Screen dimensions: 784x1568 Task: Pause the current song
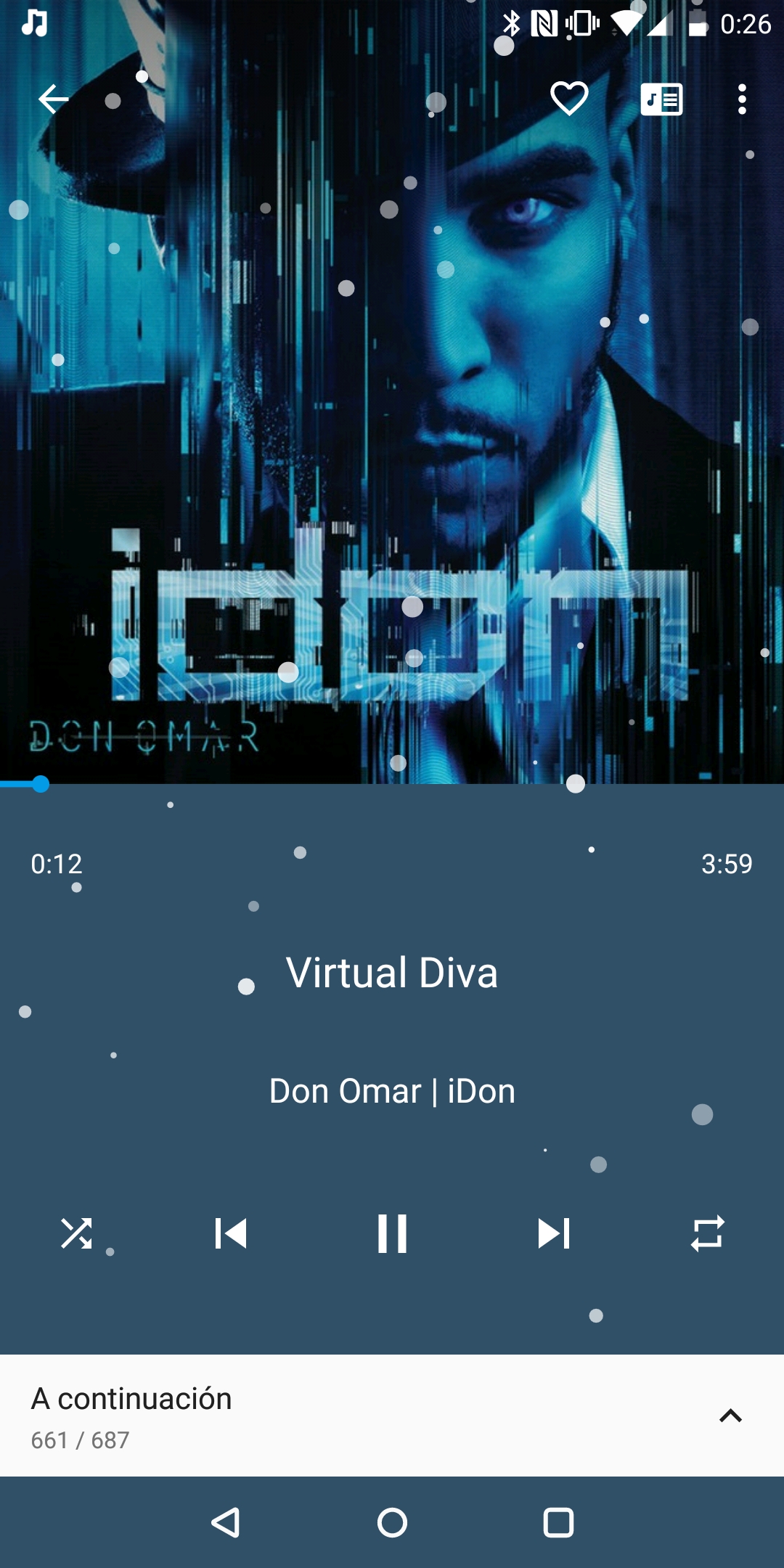coord(392,1233)
